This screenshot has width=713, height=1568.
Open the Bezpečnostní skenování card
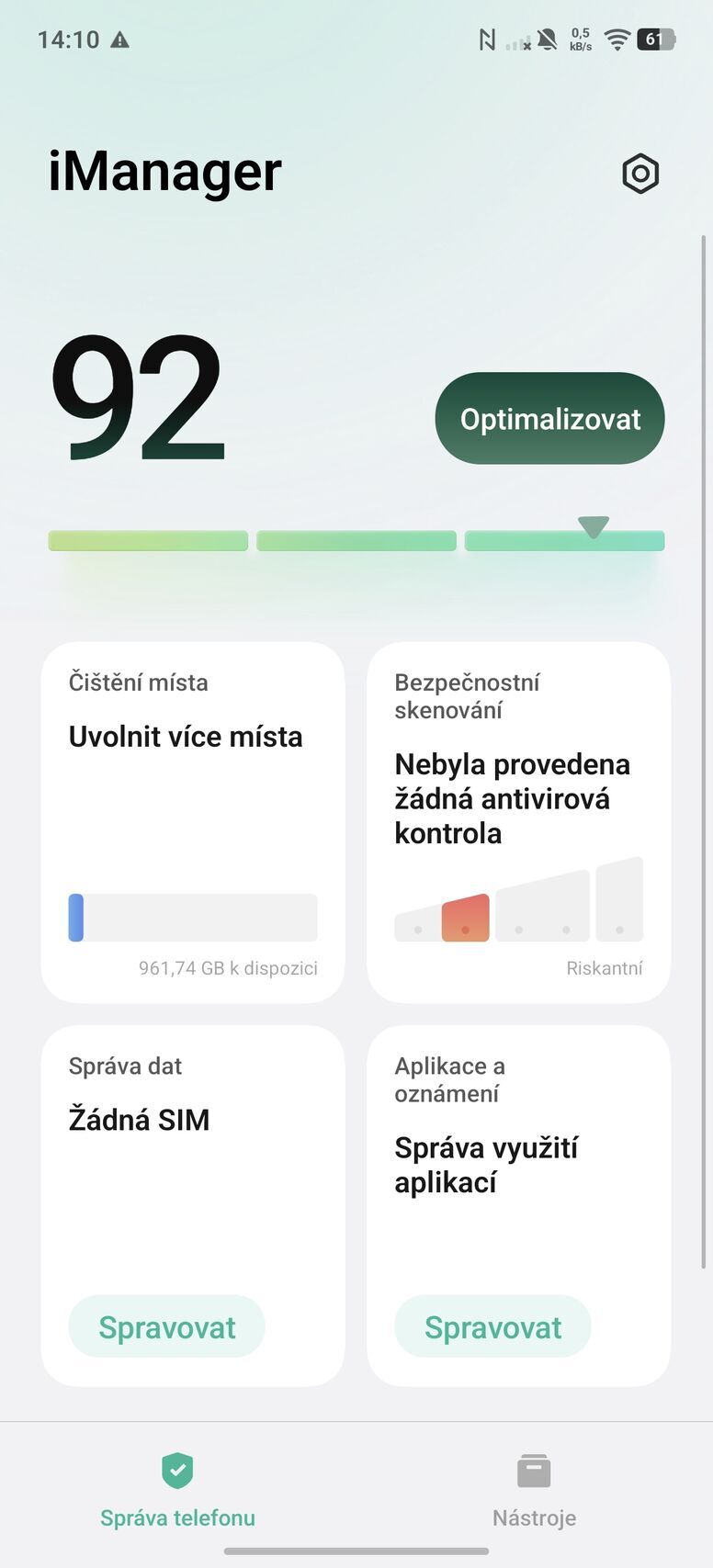(518, 821)
